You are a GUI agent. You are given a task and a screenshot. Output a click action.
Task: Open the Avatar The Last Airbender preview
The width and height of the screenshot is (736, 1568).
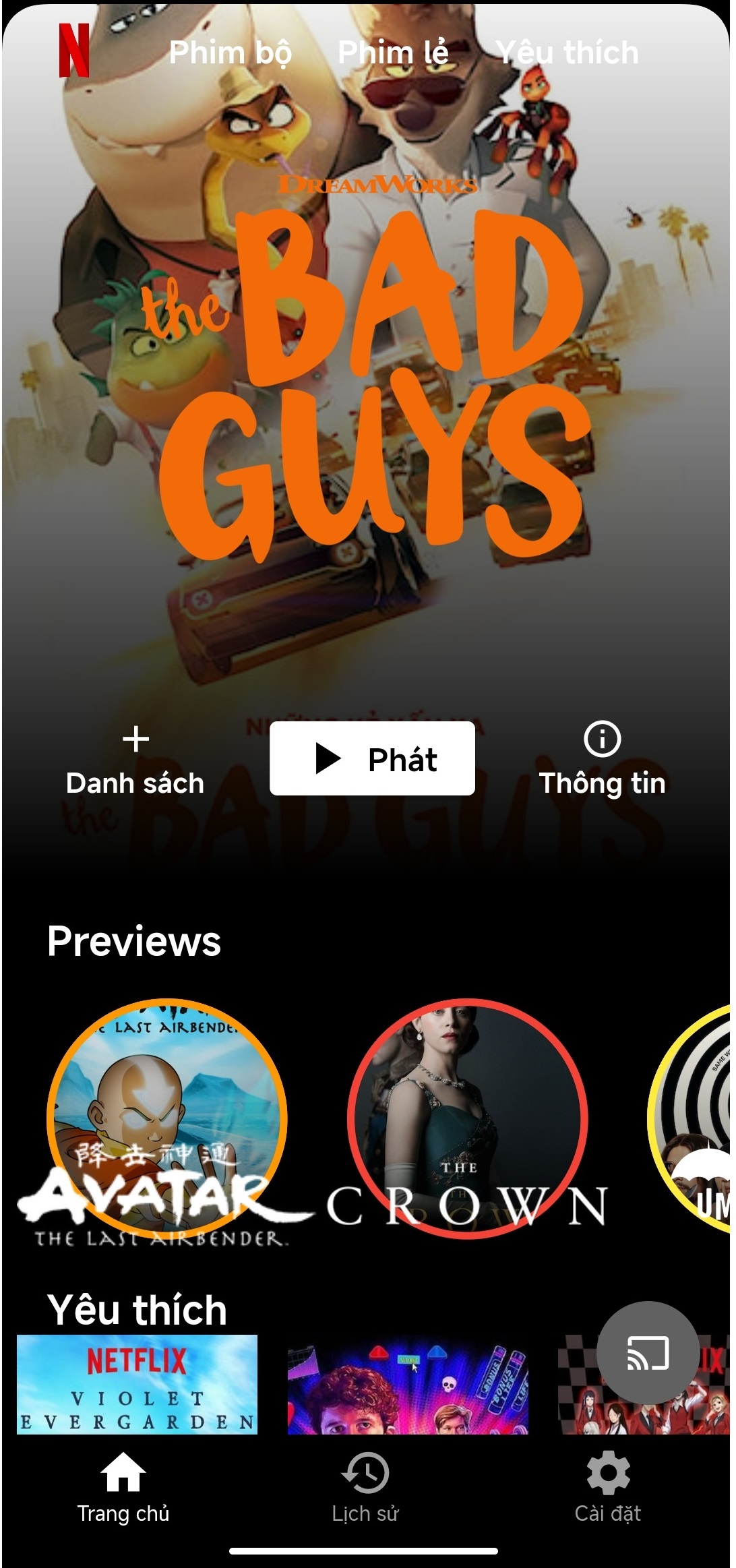click(x=166, y=1119)
